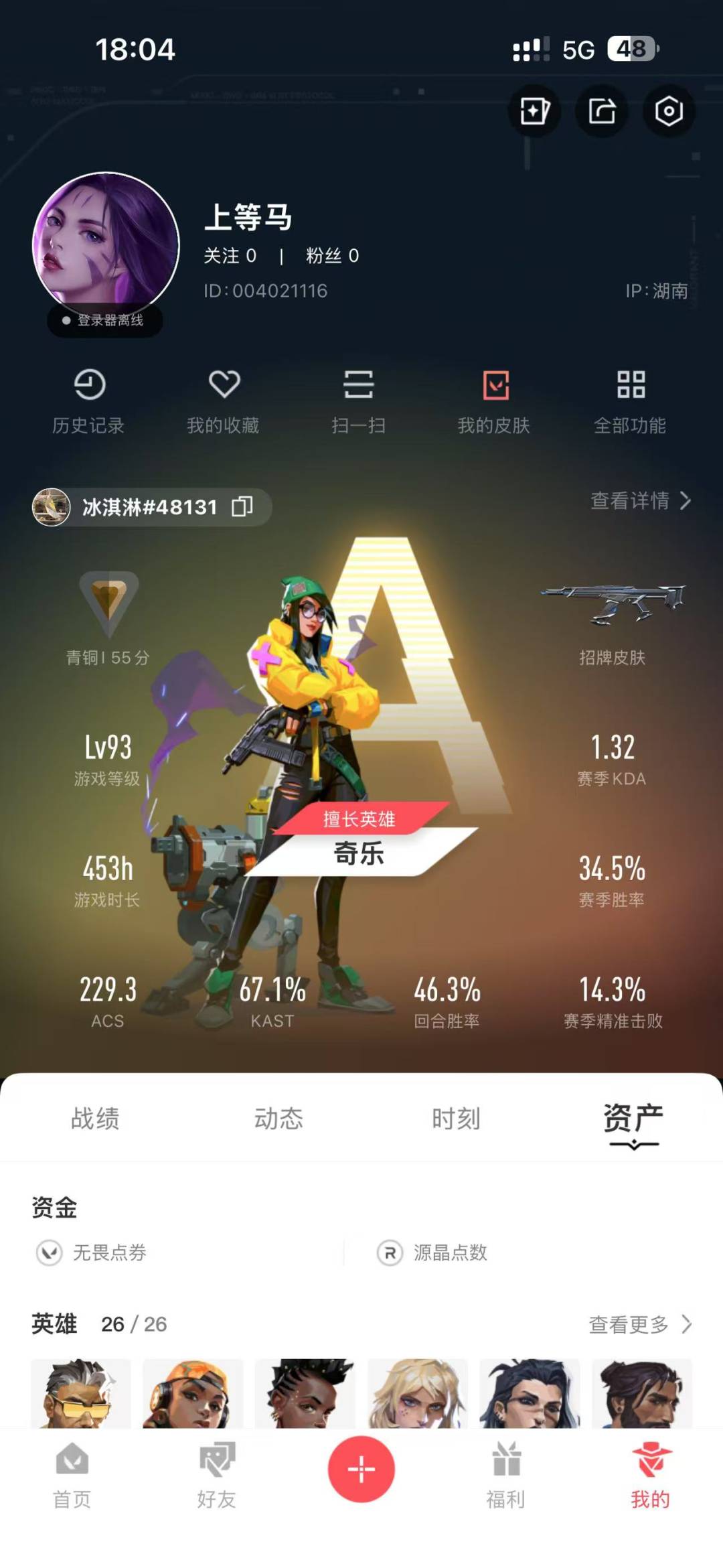This screenshot has width=723, height=1568.
Task: Tap the share icon at top
Action: tap(602, 111)
